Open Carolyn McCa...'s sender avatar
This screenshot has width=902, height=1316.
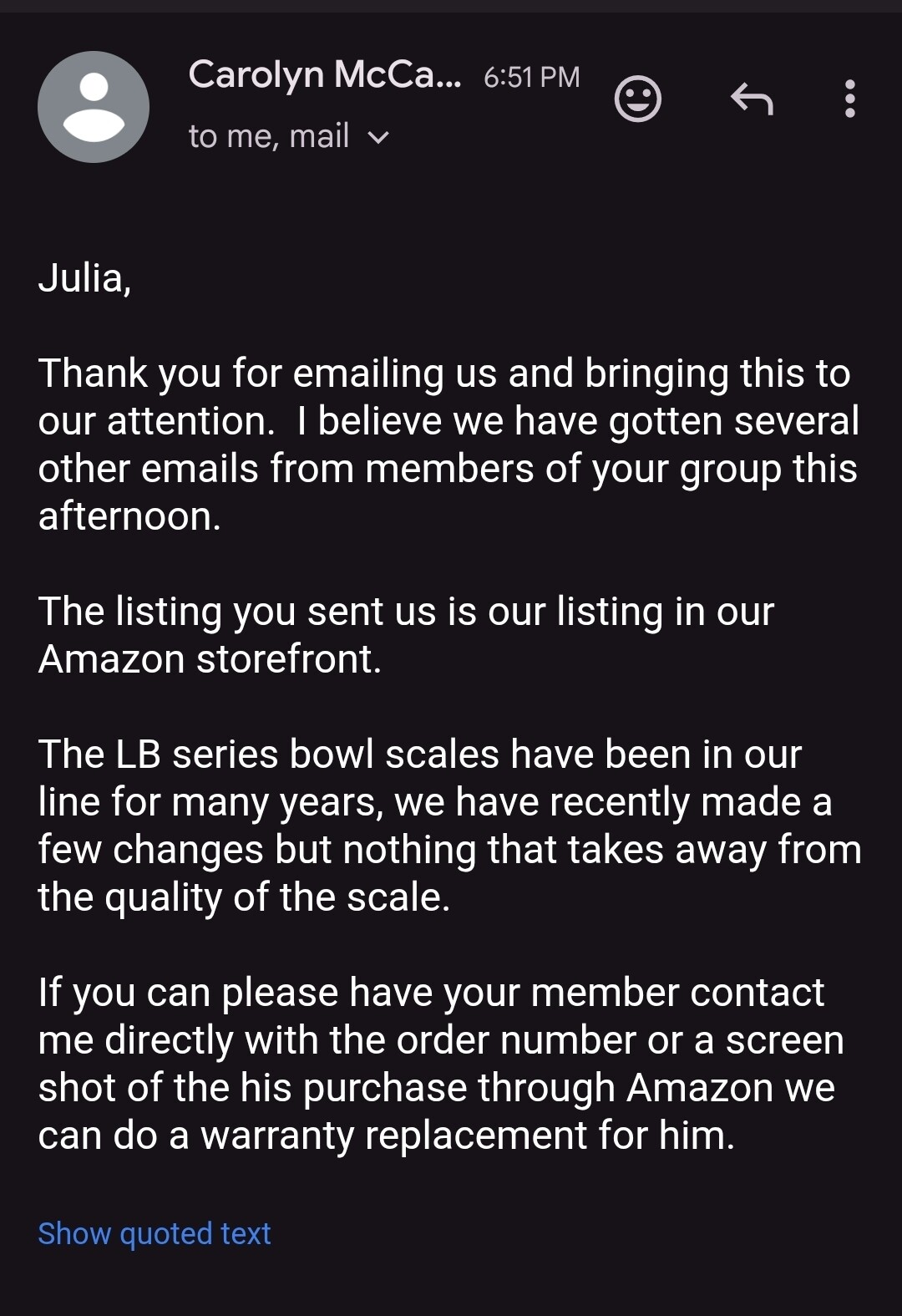[94, 107]
